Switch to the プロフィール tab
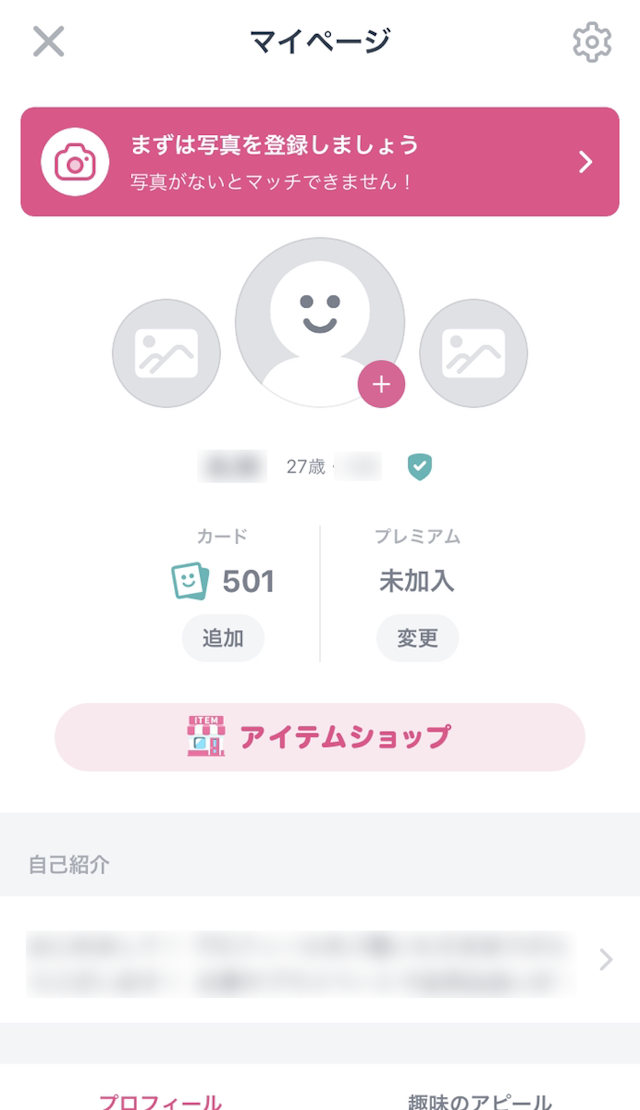This screenshot has height=1110, width=640. pos(160,1100)
